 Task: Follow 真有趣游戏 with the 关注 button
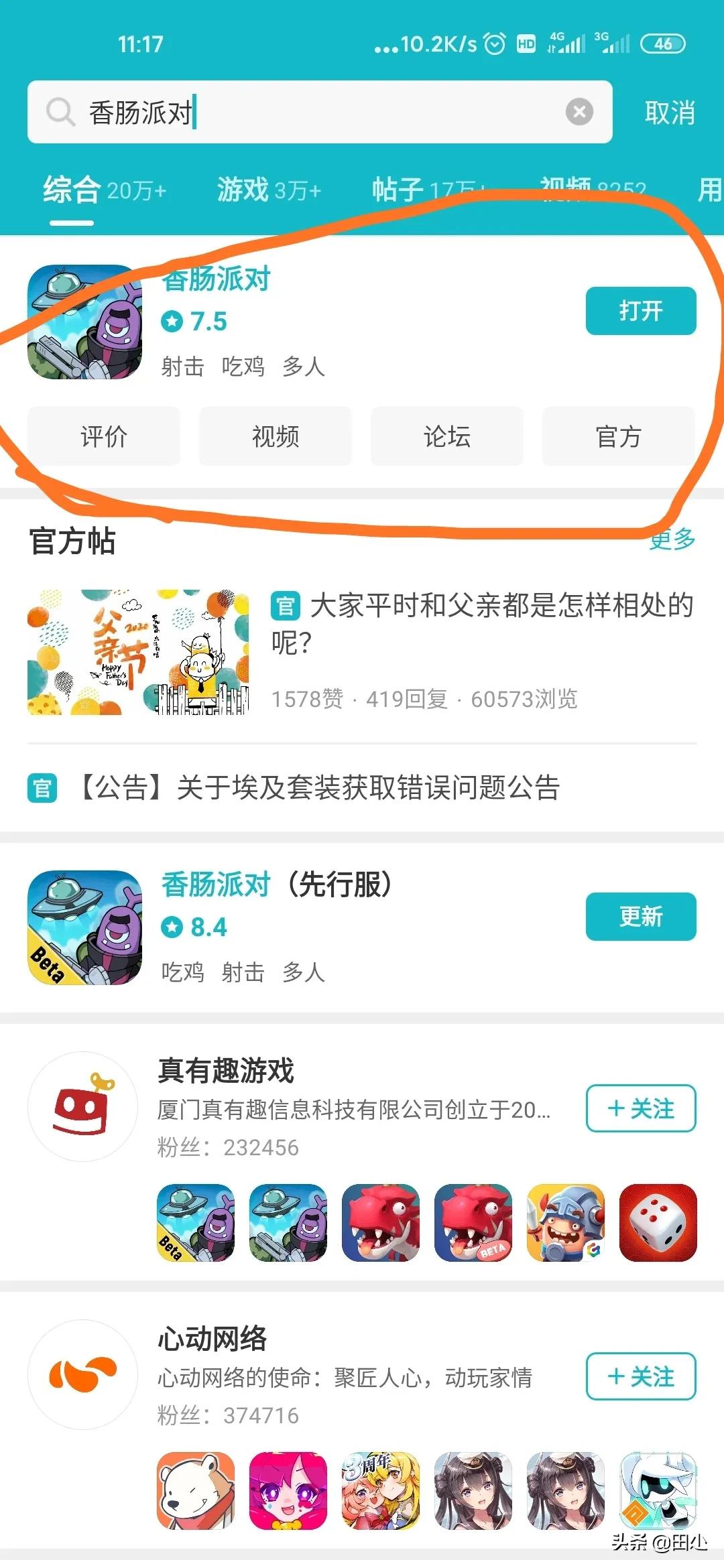click(x=640, y=1108)
